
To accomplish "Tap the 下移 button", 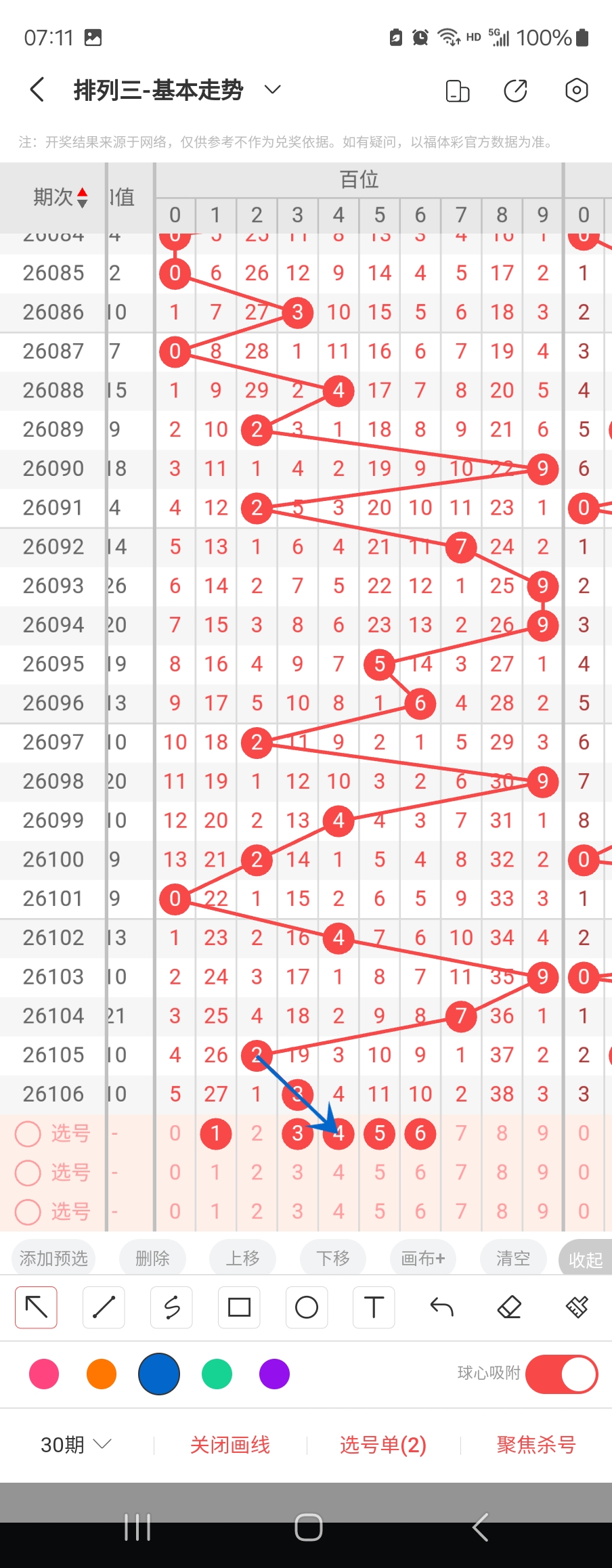I will point(333,1259).
